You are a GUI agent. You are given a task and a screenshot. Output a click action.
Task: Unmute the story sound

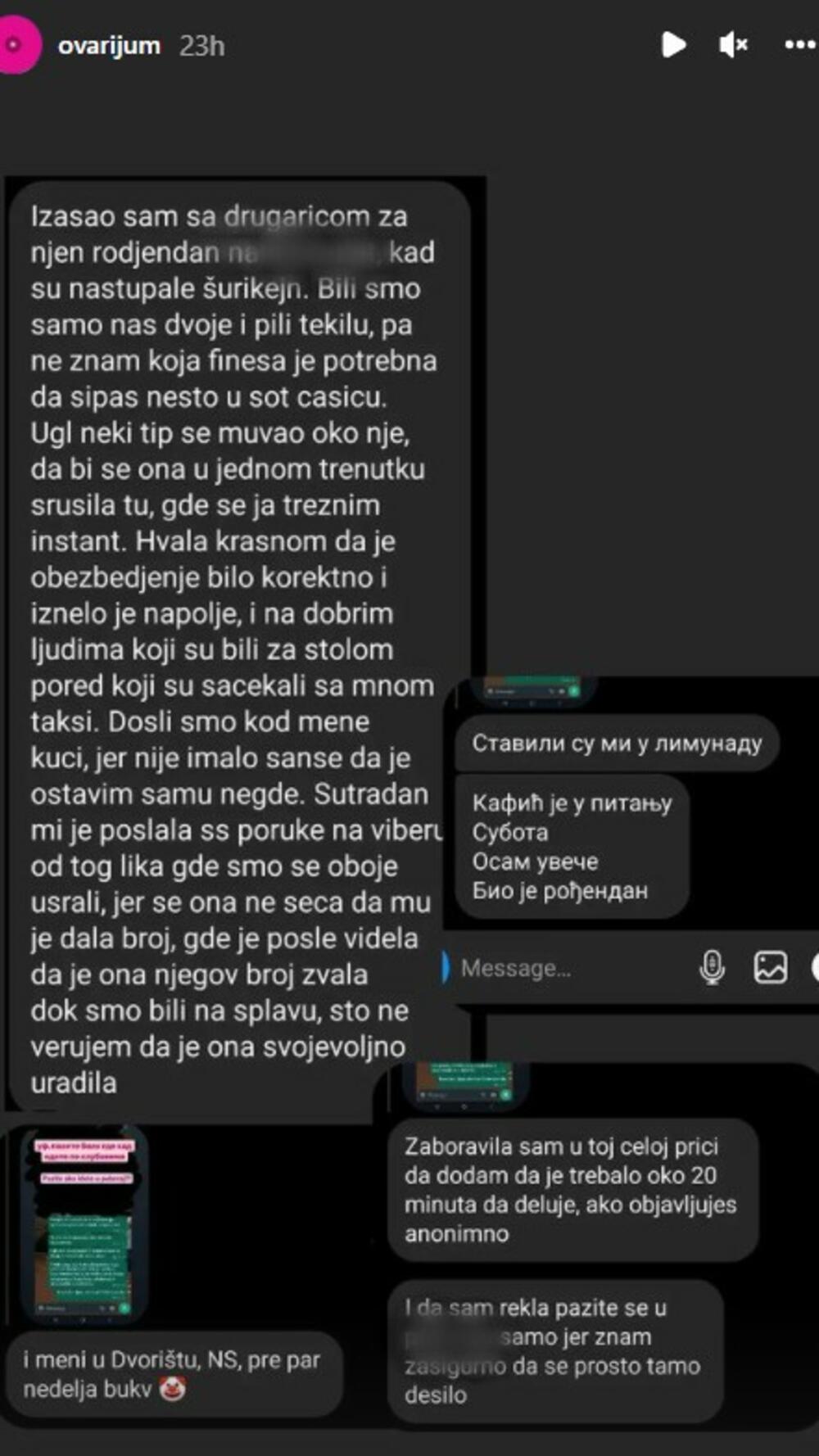coord(733,44)
